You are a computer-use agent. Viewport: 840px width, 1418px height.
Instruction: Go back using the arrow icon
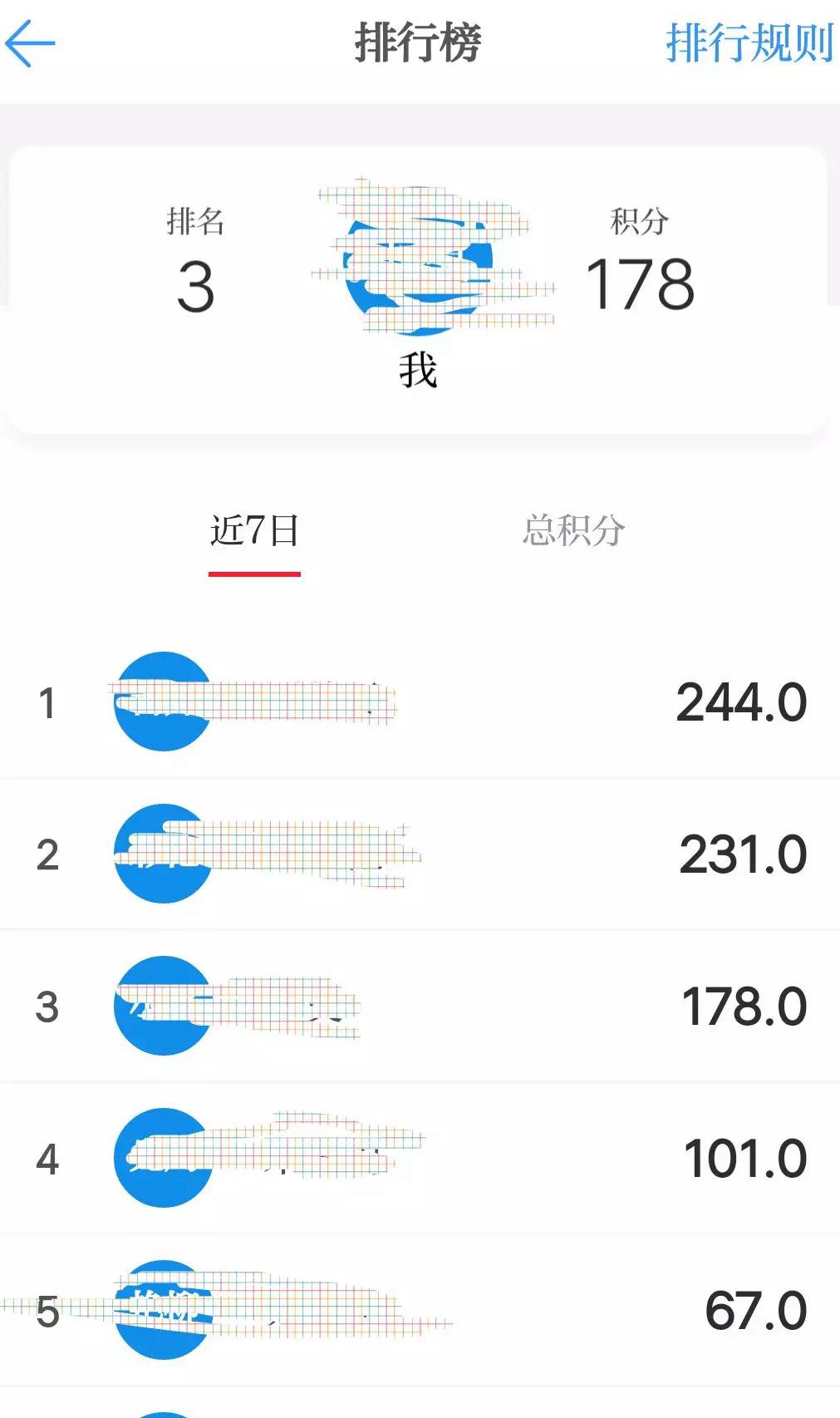pos(30,43)
